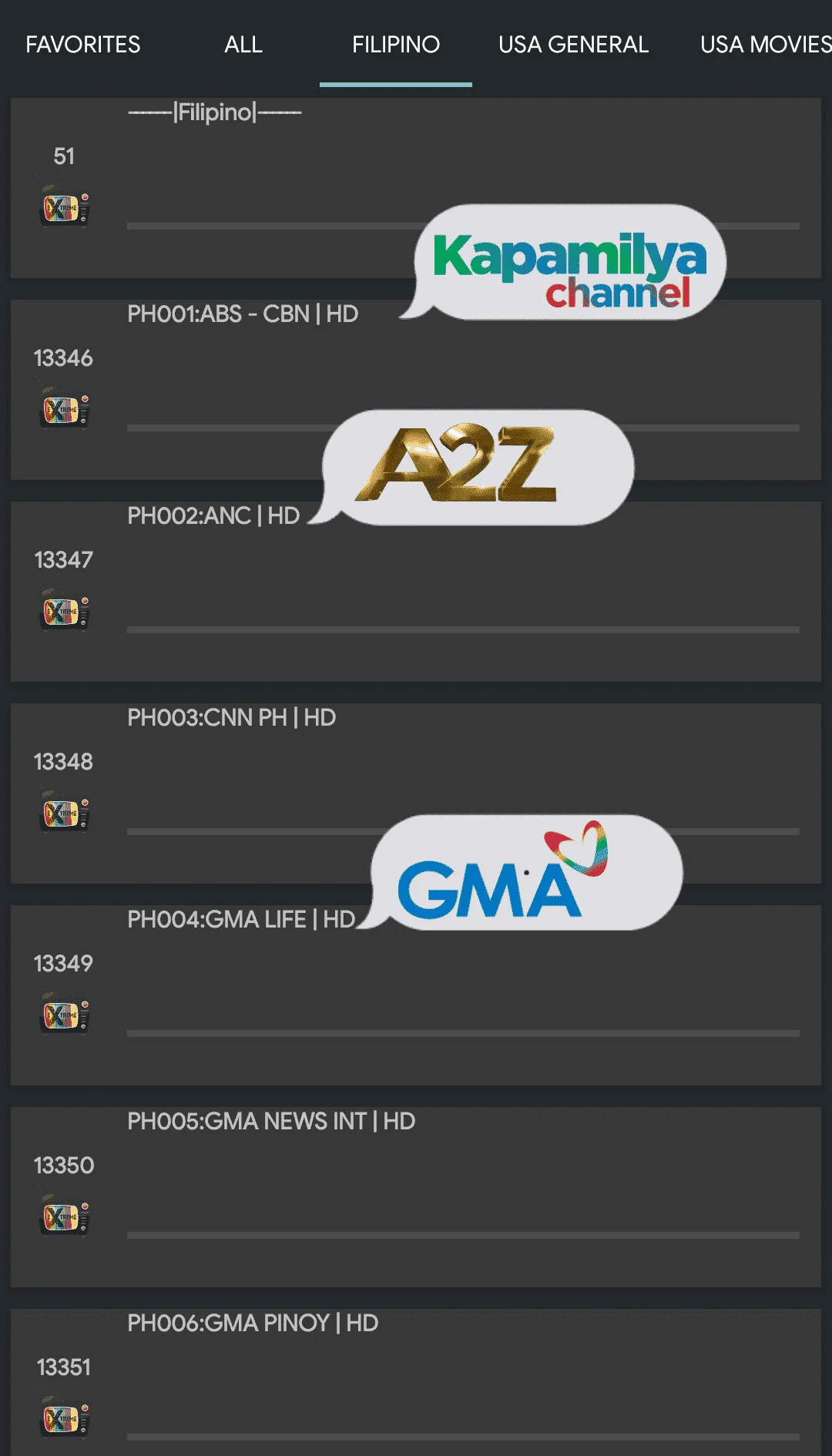
Task: Open the PH005:GMA NEWS INT | HD channel
Action: pos(416,1197)
